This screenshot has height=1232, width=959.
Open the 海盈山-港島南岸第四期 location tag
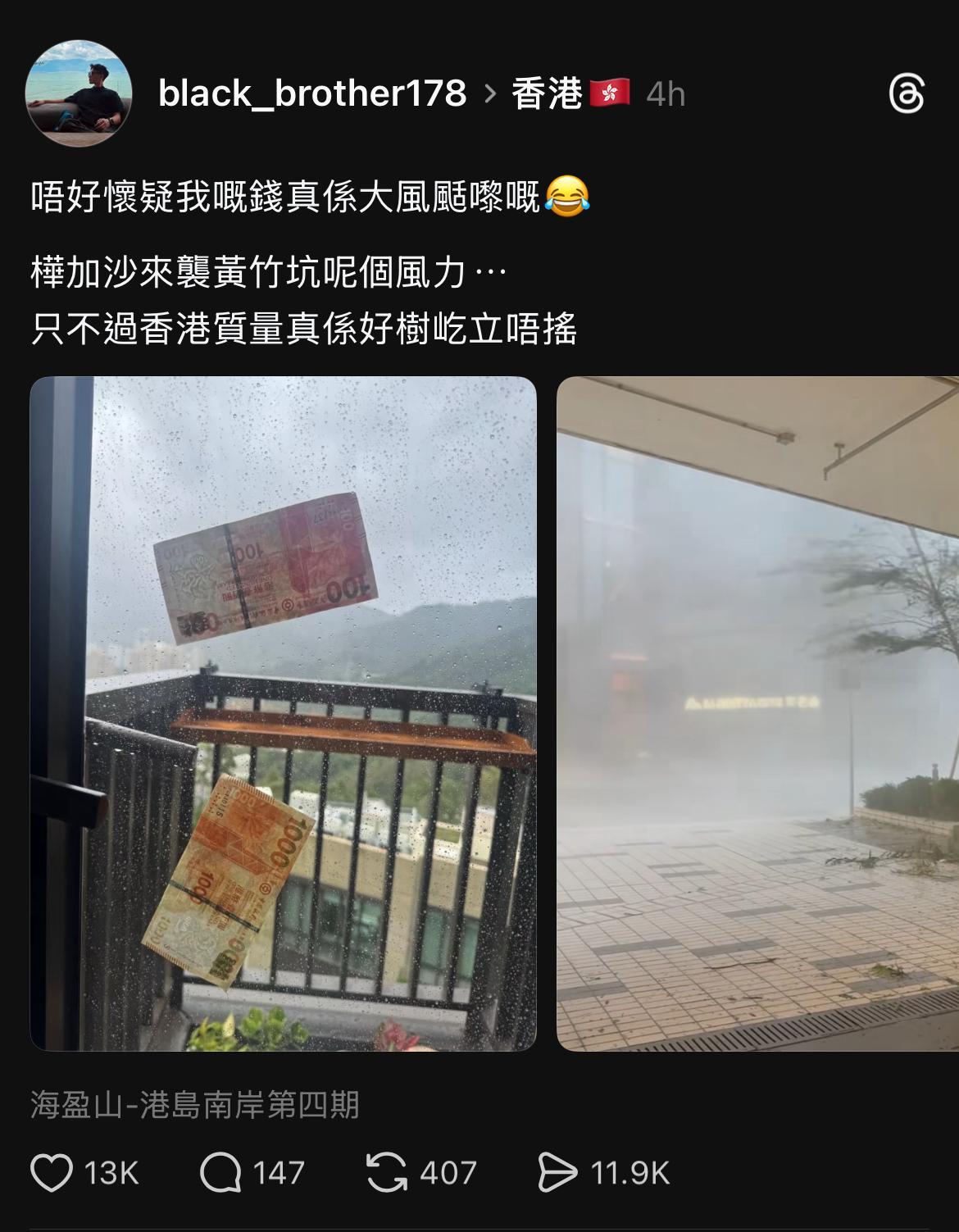(x=195, y=1104)
